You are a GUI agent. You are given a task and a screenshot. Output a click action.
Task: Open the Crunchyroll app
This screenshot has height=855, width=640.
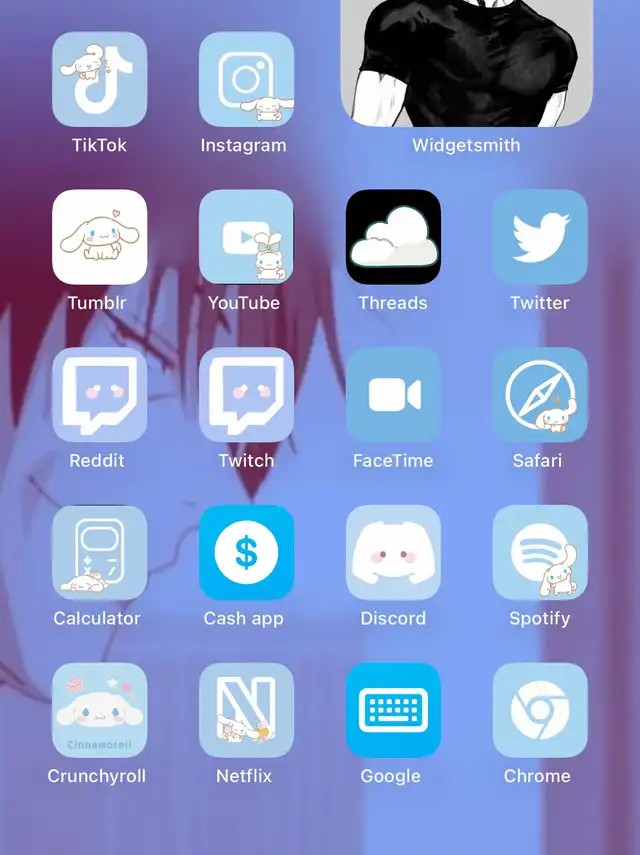tap(99, 710)
